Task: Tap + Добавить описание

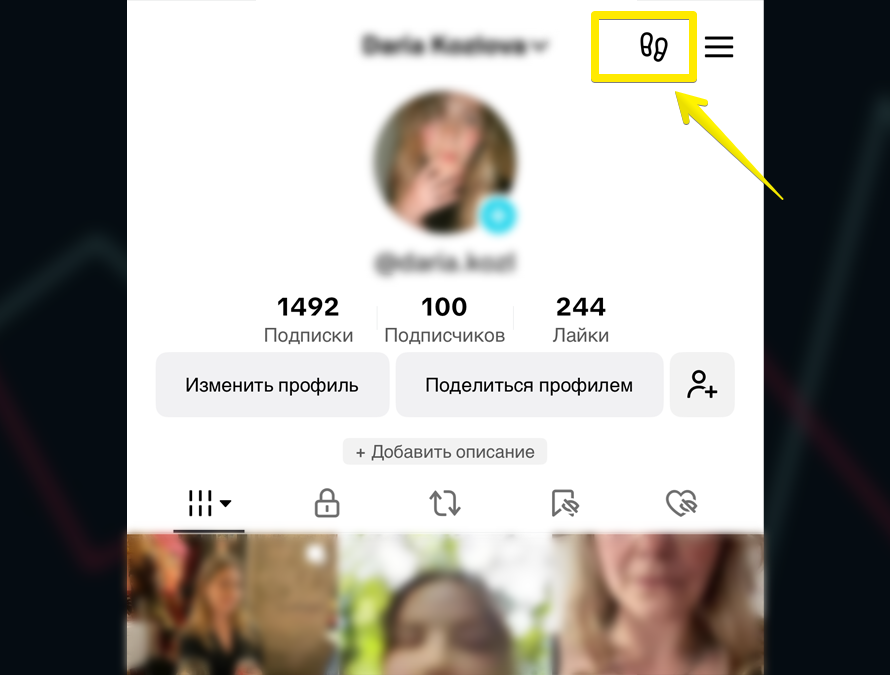Action: (x=445, y=452)
